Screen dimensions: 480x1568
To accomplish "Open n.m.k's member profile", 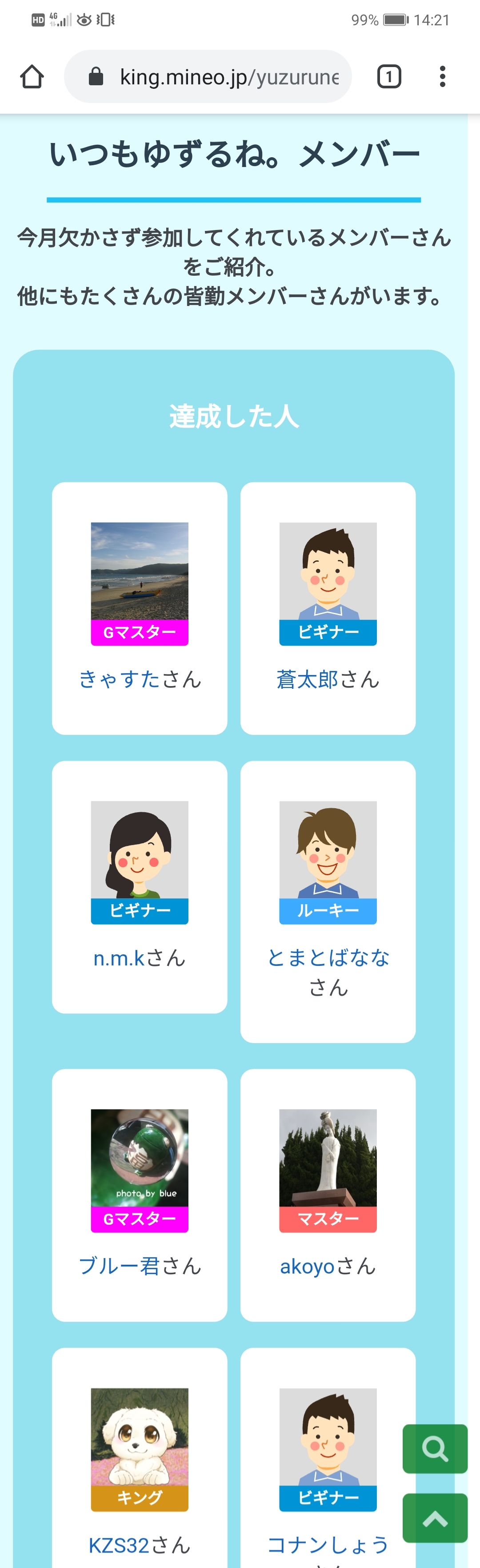I will [140, 886].
